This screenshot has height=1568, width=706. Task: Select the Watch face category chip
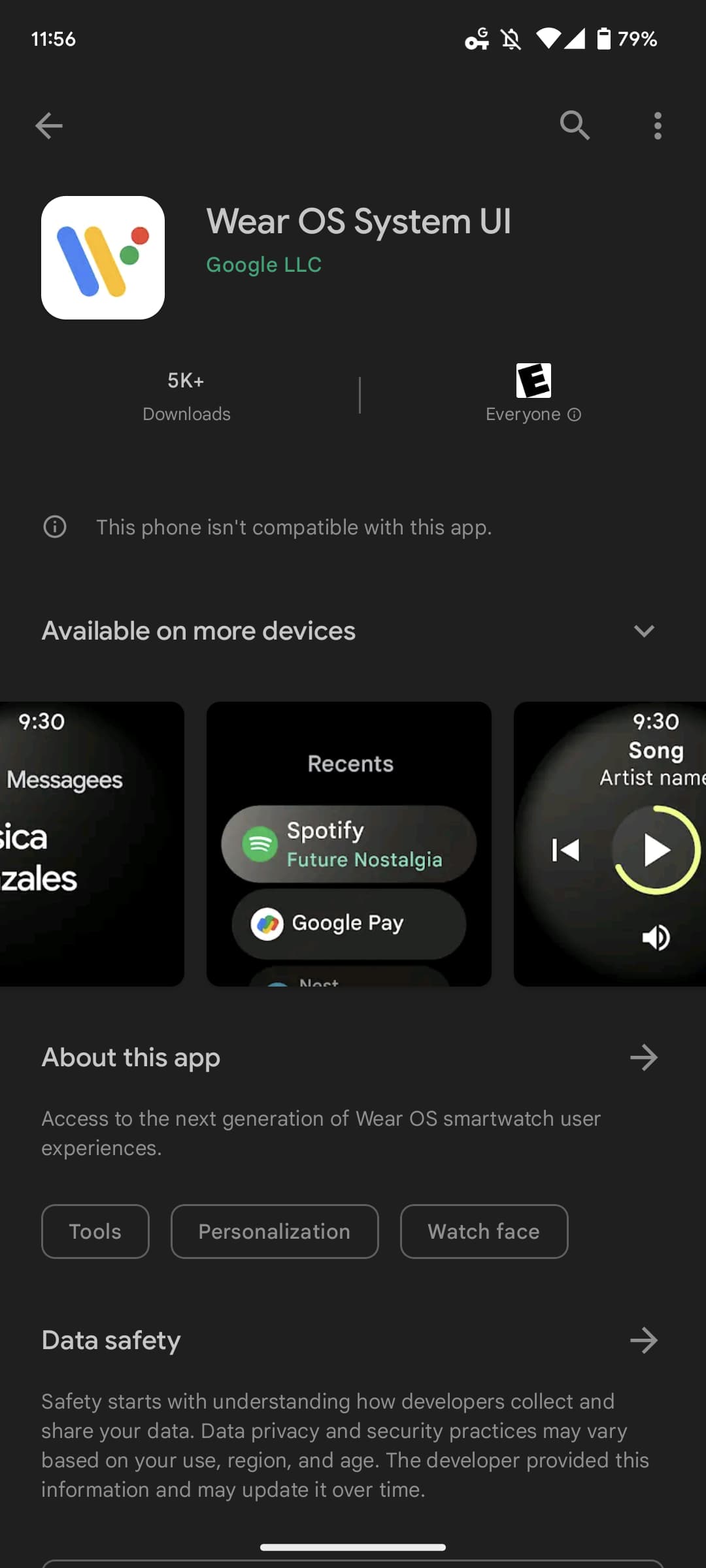(x=484, y=1232)
